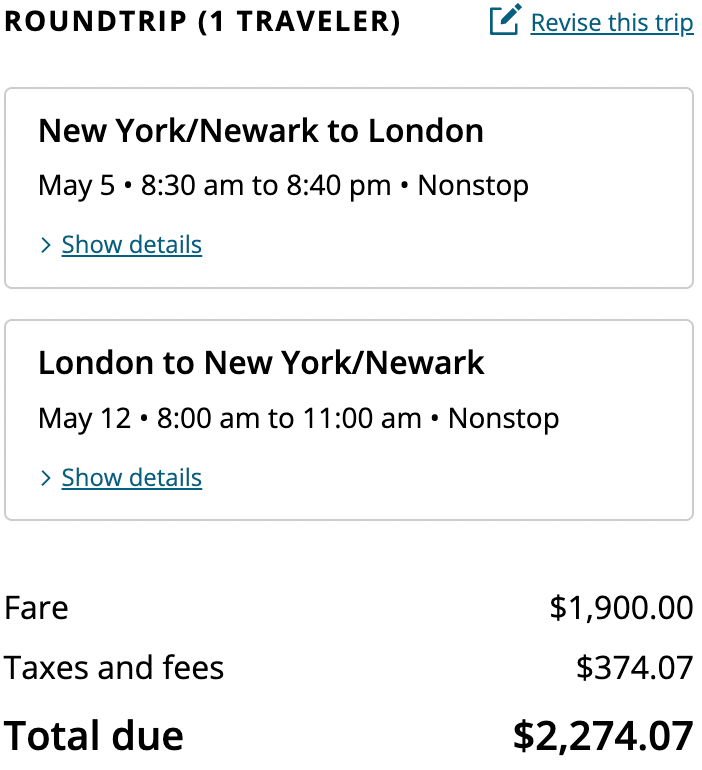The image size is (702, 770).
Task: Show details for New York/Newark to London
Action: [x=131, y=245]
